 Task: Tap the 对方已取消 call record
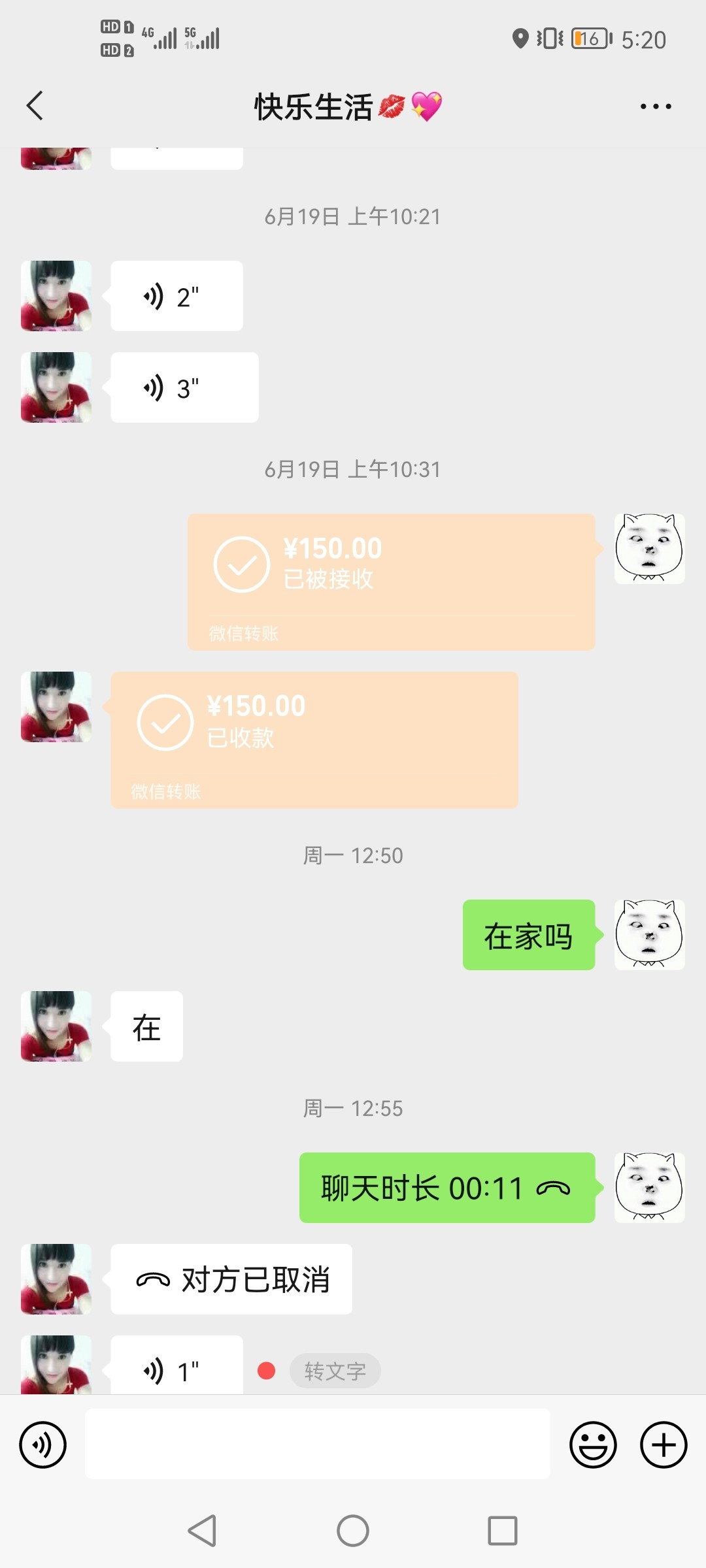click(231, 1279)
